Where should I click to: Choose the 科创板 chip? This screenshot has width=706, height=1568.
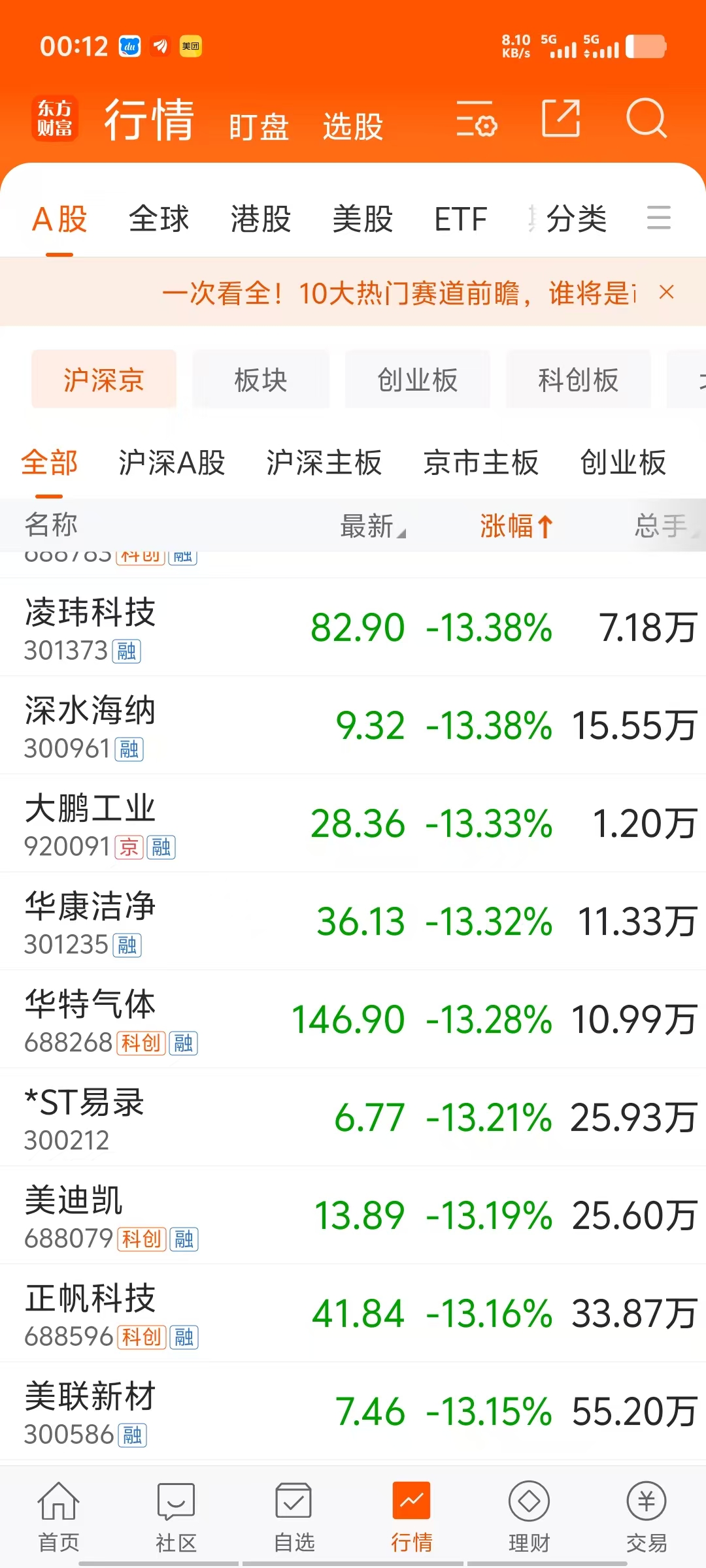[579, 380]
